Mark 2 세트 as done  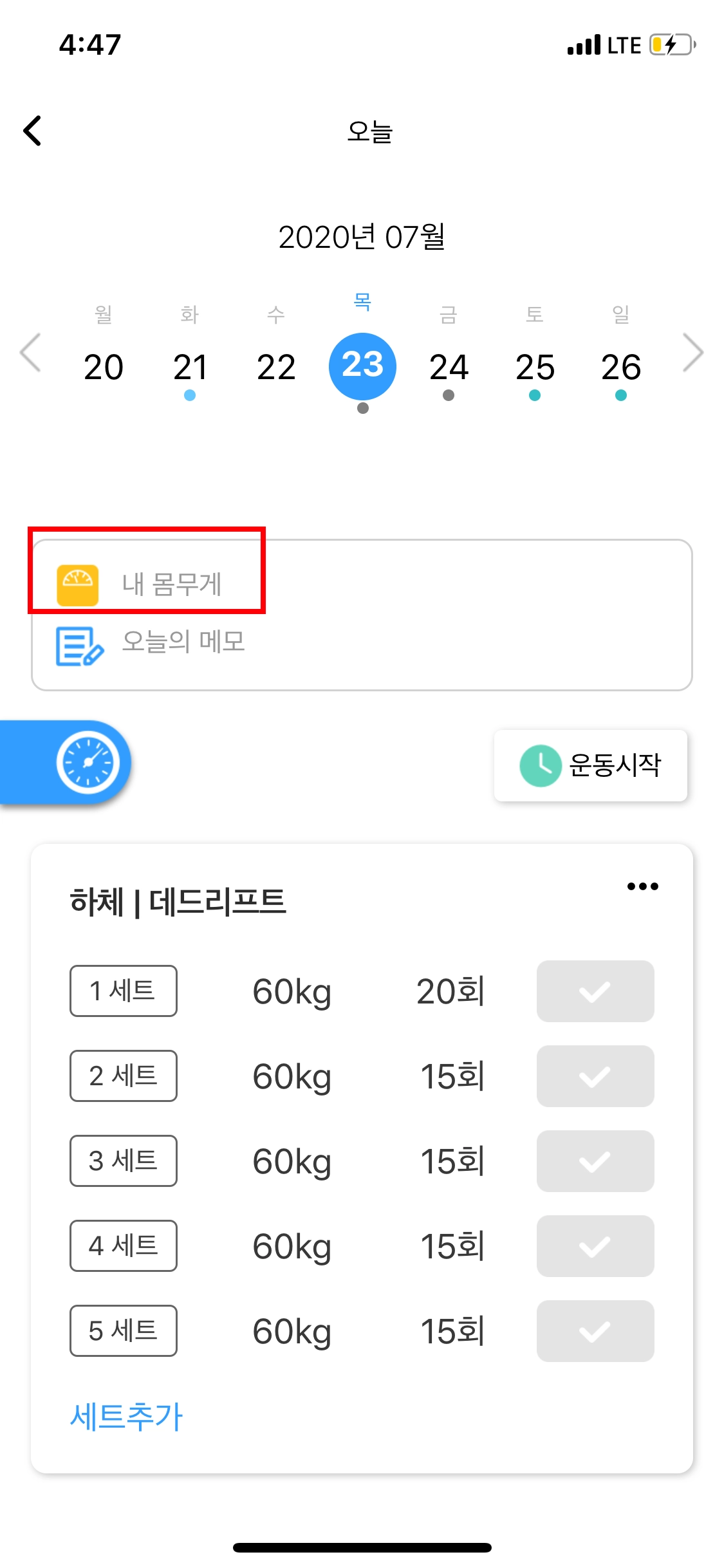(595, 1076)
